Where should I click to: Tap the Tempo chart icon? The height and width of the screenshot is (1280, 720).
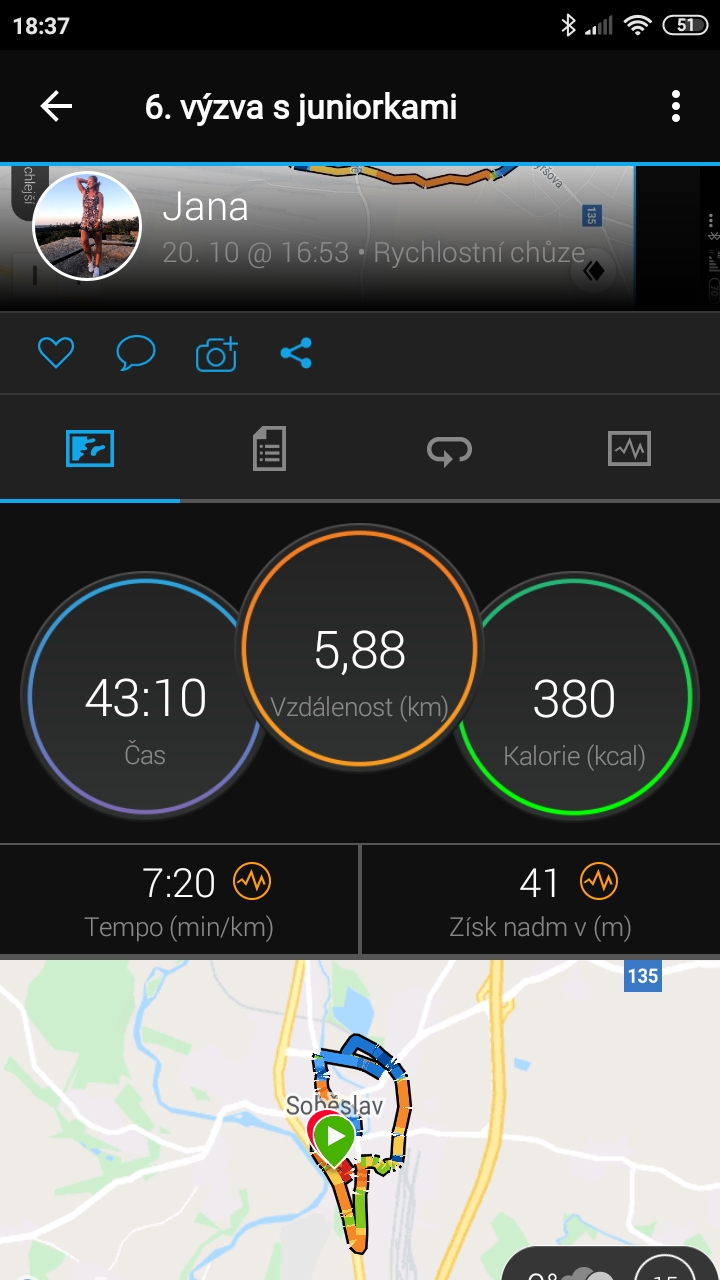252,882
